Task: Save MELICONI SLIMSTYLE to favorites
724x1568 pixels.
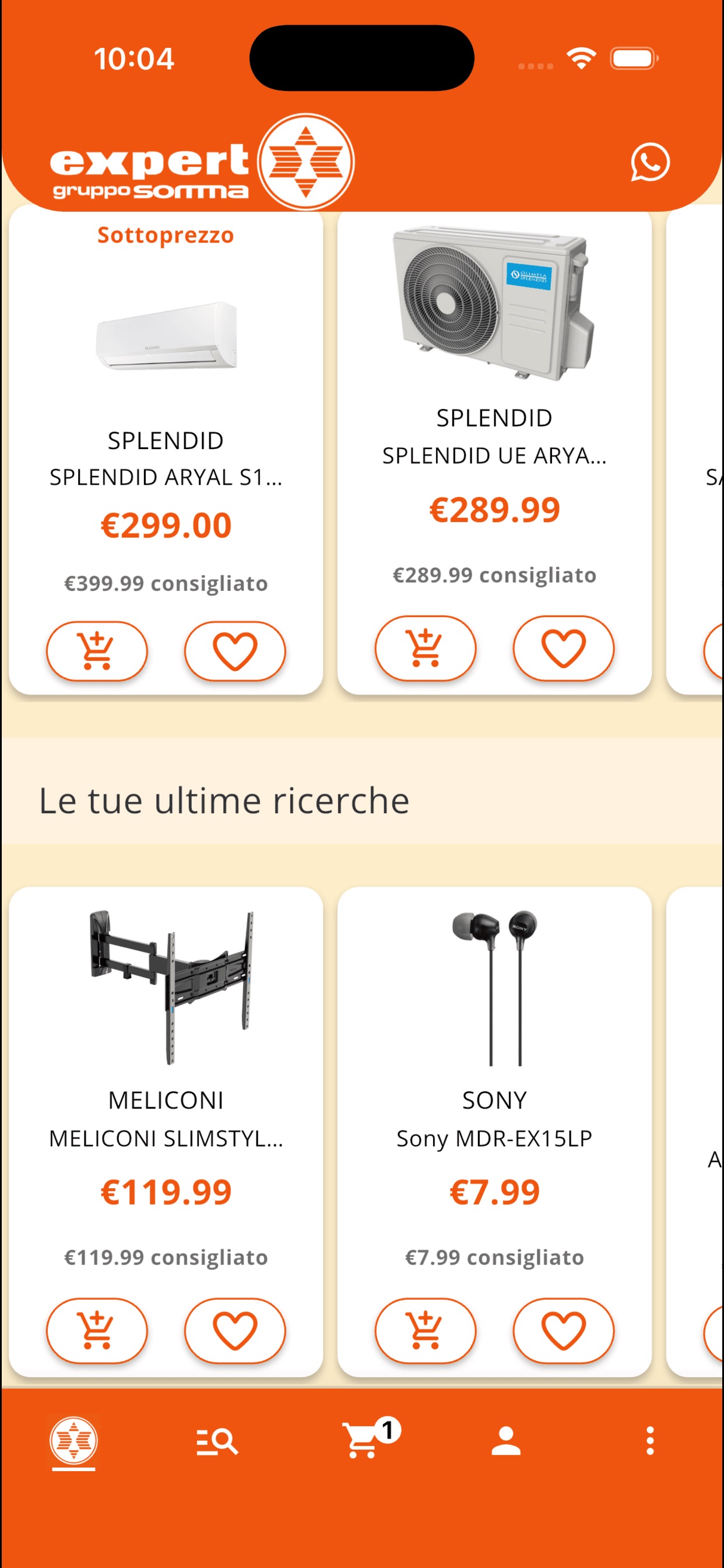Action: pyautogui.click(x=235, y=1331)
